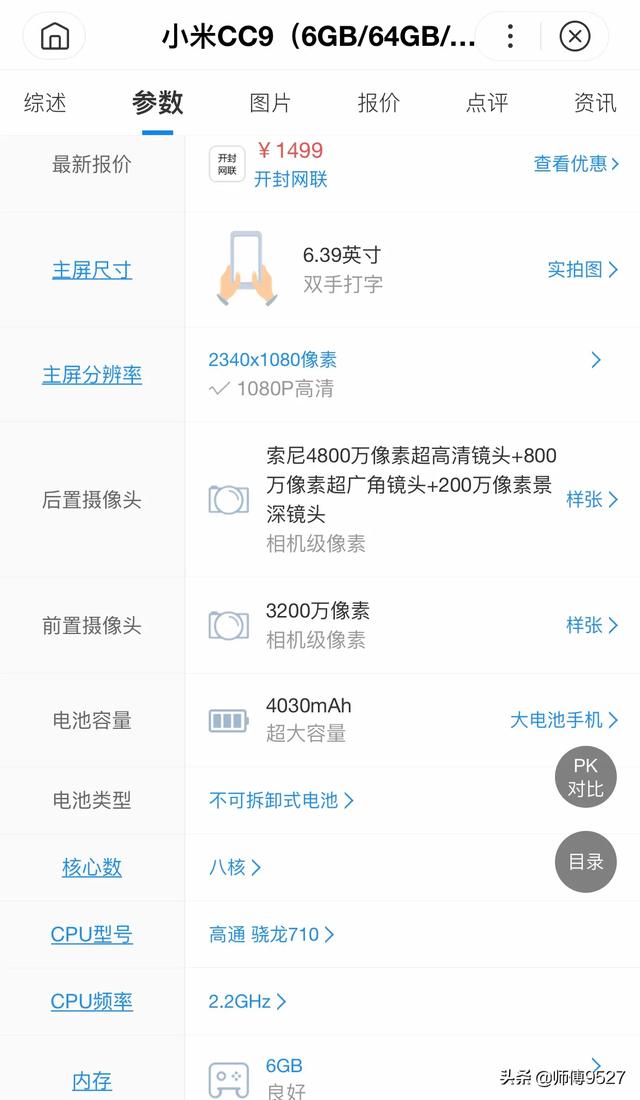Image resolution: width=640 pixels, height=1100 pixels.
Task: Open 查看优惠 offers link
Action: [576, 163]
